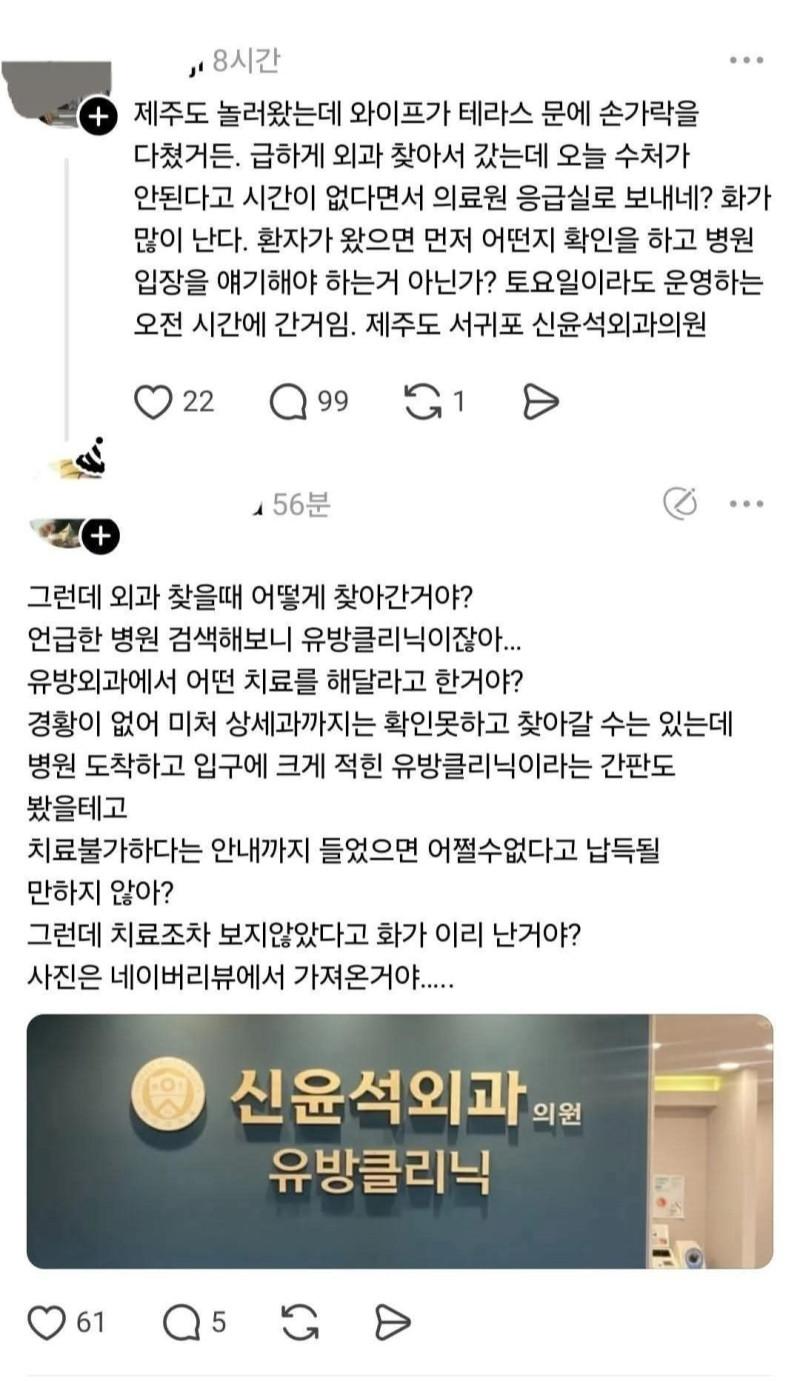Follow the 56분 reply author via plus badge
The width and height of the screenshot is (800, 1381).
pos(100,537)
